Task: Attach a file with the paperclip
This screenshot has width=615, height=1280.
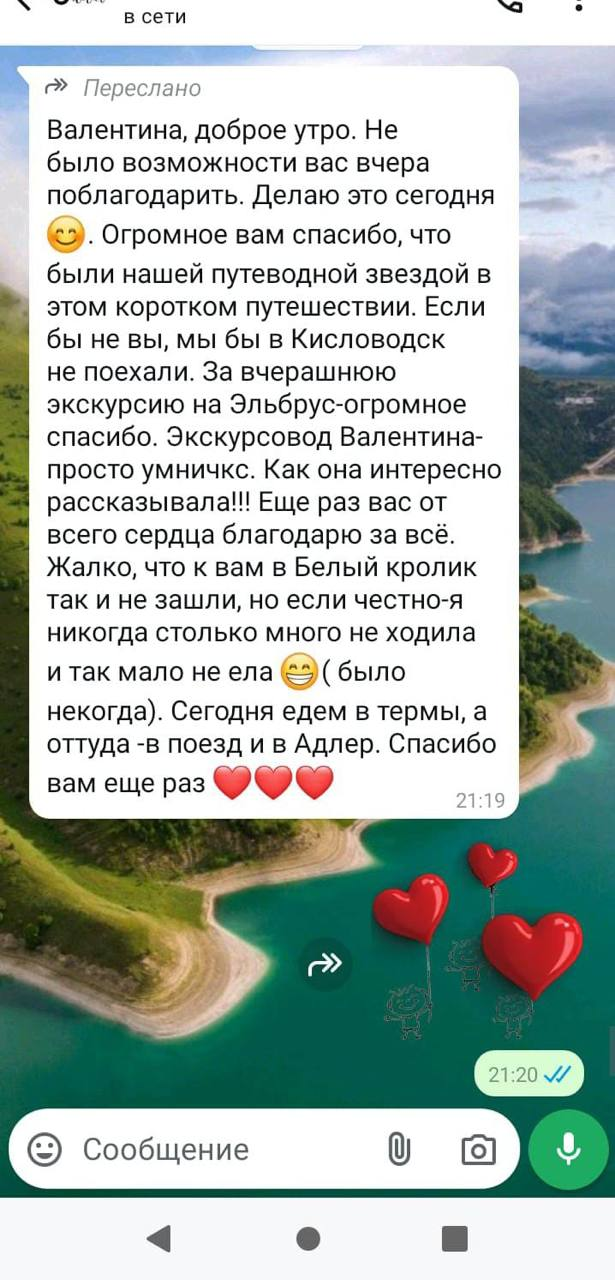Action: click(399, 1149)
